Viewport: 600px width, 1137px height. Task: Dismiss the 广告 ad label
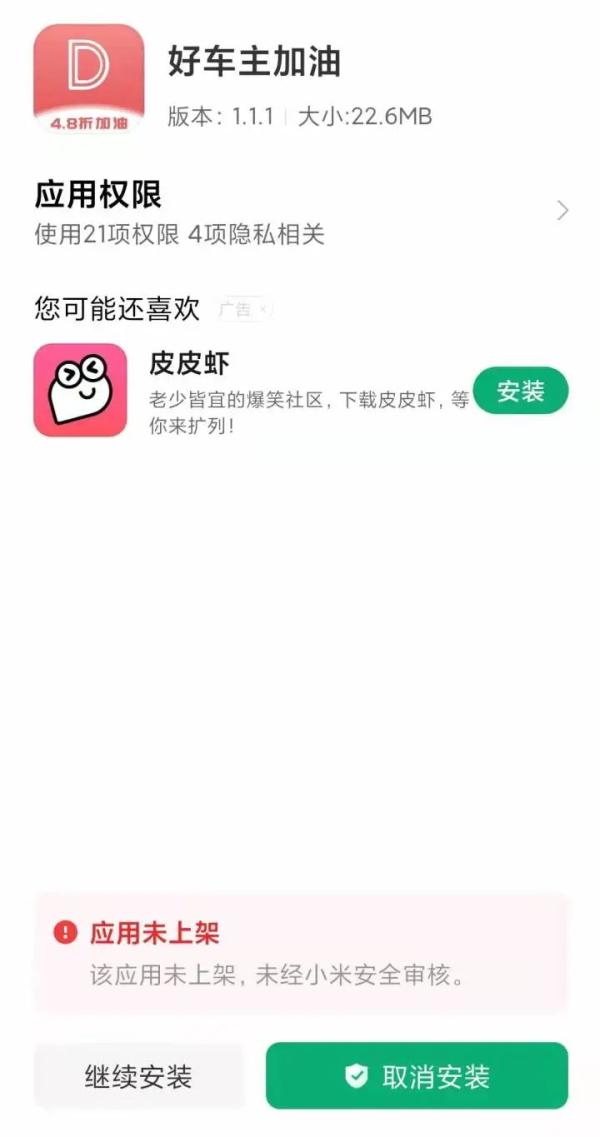coord(263,310)
